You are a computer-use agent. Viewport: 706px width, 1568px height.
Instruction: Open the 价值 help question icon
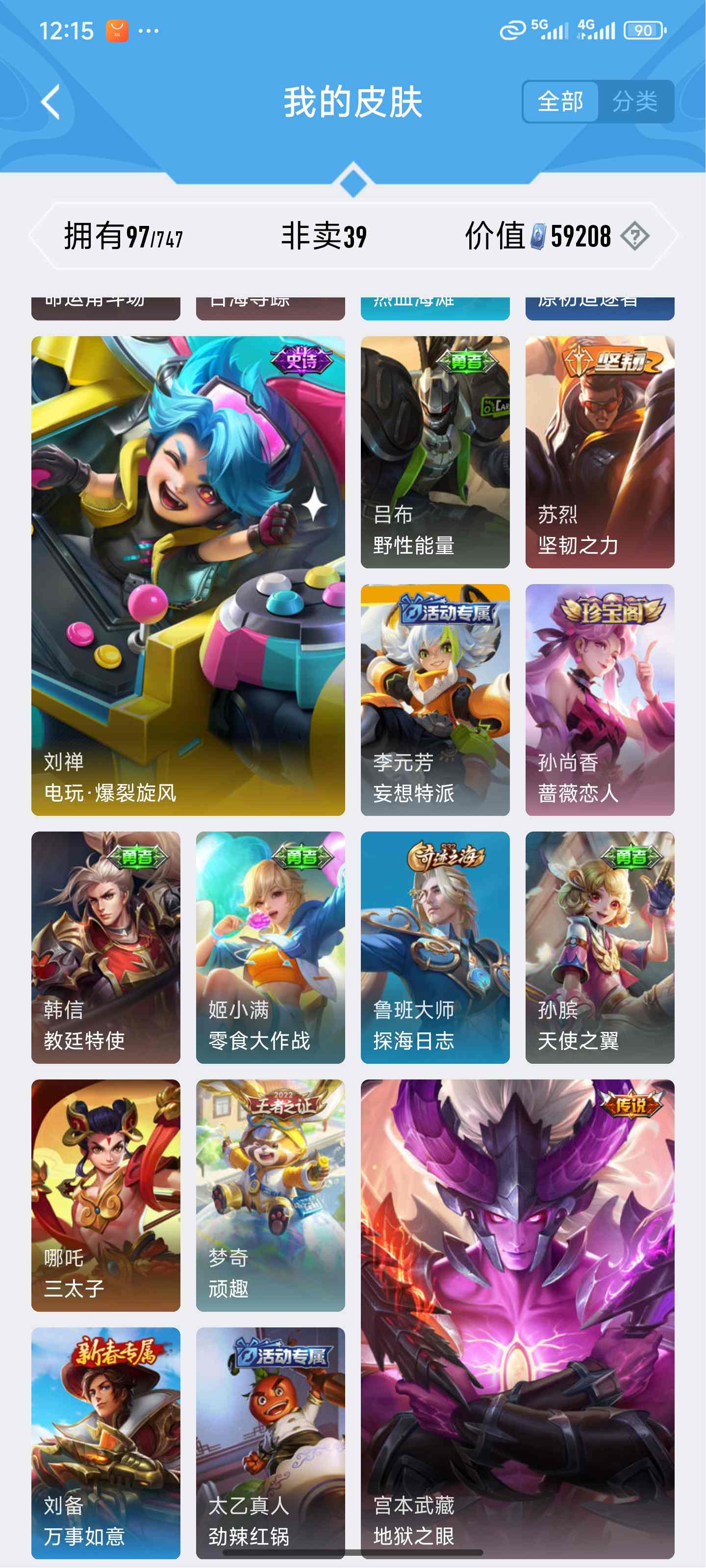coord(635,236)
